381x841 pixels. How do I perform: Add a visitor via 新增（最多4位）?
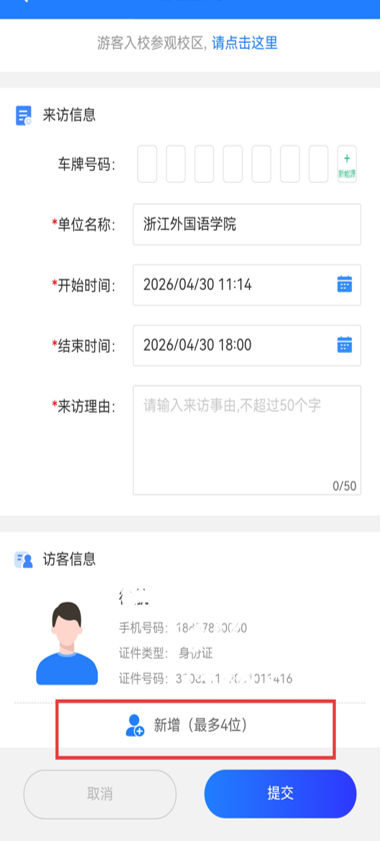point(196,729)
